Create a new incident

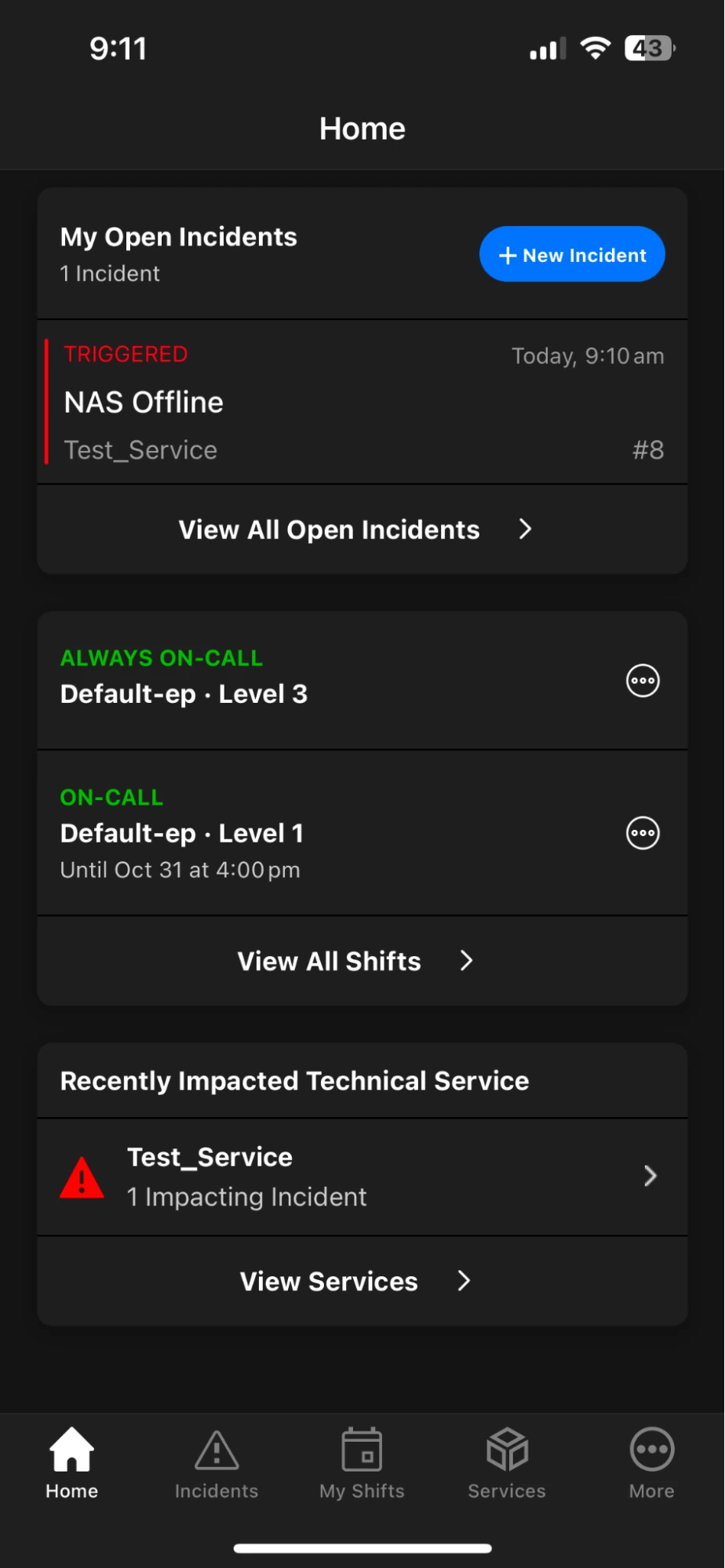click(x=572, y=254)
